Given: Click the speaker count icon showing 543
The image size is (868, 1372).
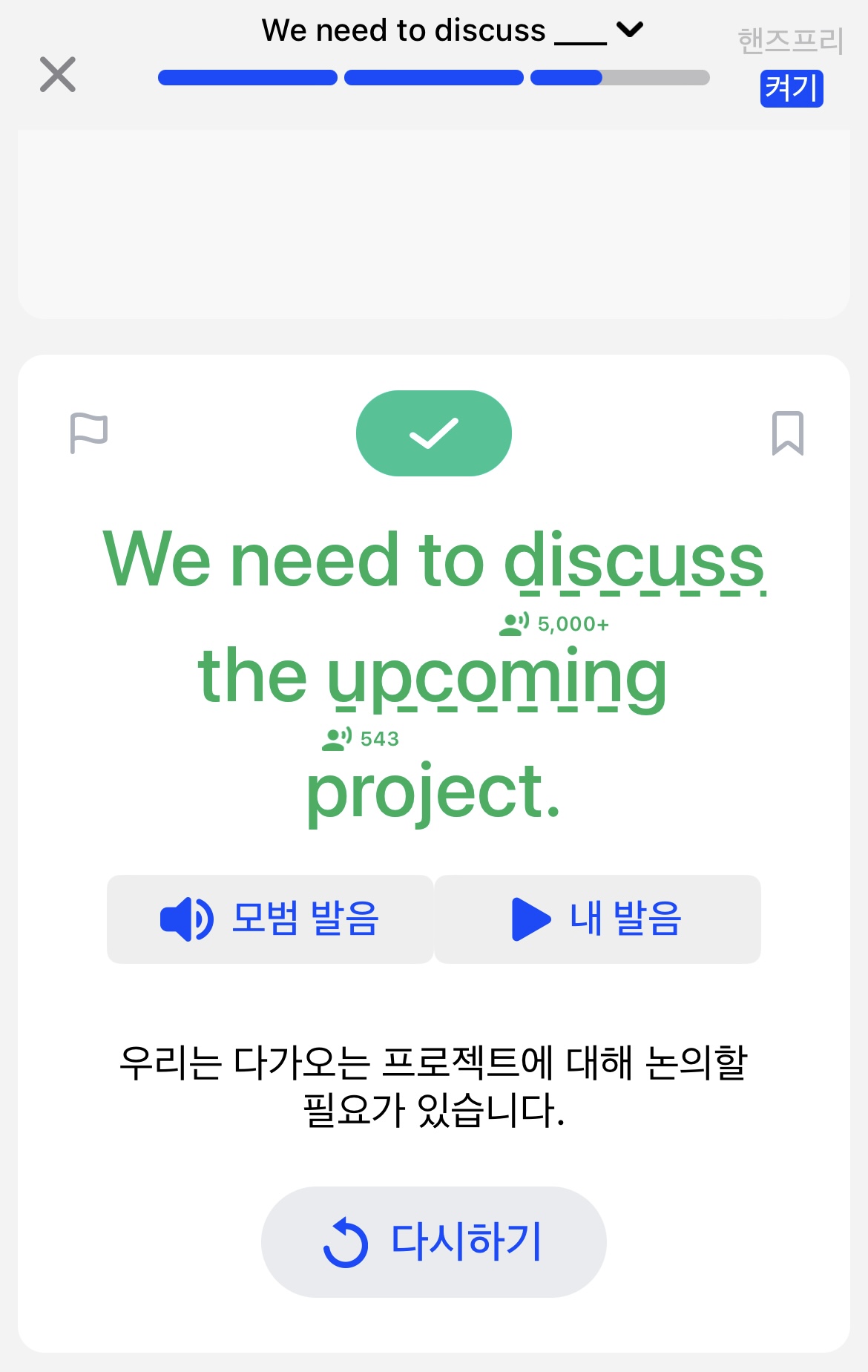Looking at the screenshot, I should (336, 737).
